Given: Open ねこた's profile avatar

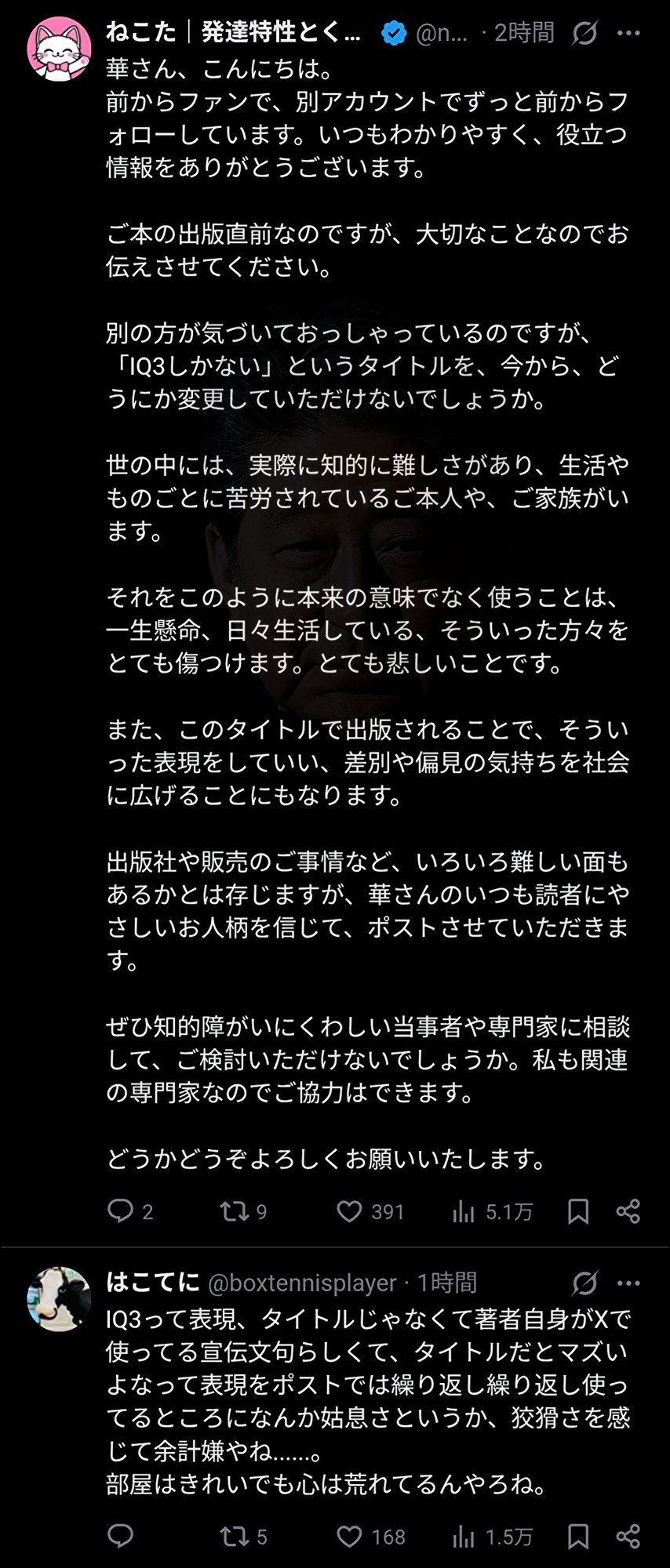Looking at the screenshot, I should (x=60, y=49).
